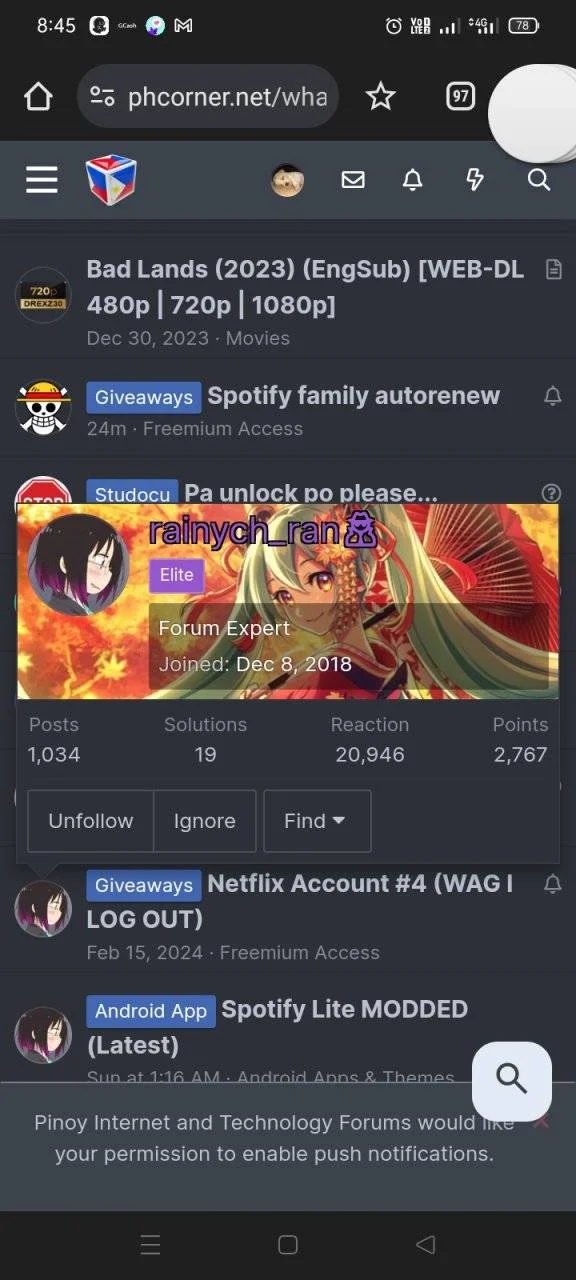Open the forum hamburger menu
Viewport: 576px width, 1280px height.
point(42,180)
